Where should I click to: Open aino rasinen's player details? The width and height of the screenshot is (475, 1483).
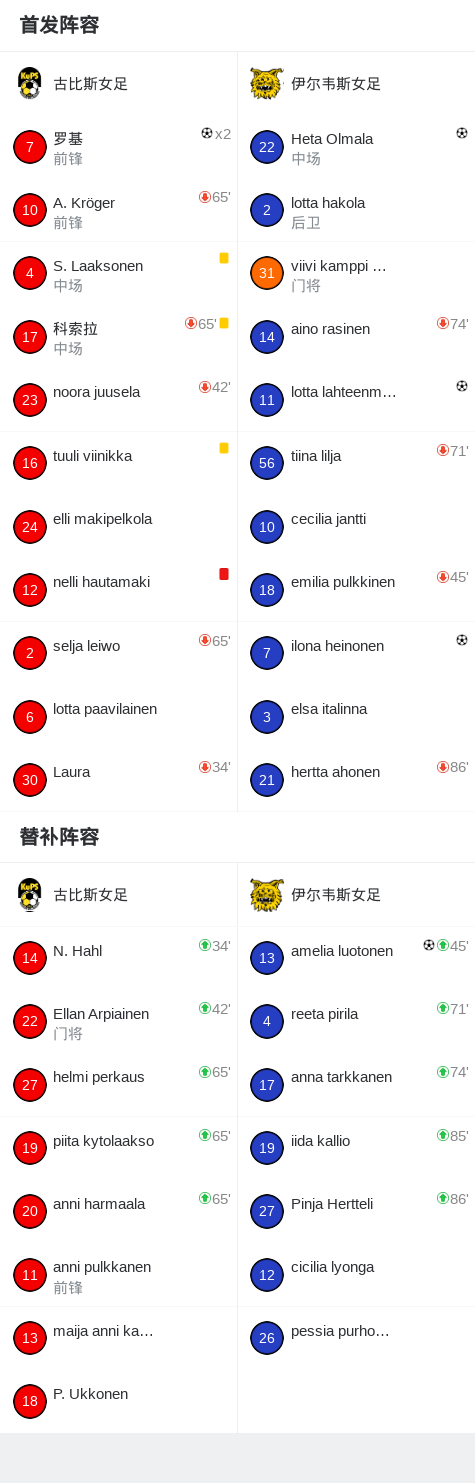tap(356, 337)
